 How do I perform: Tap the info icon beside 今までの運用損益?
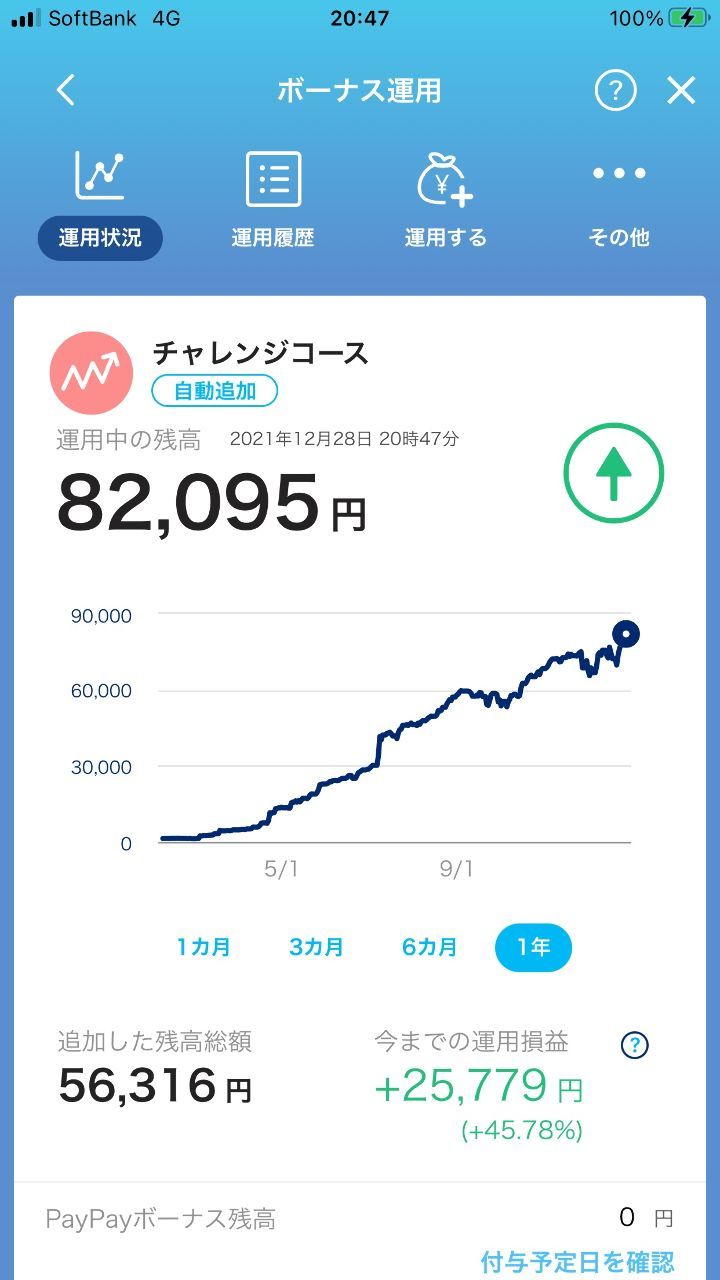633,1044
